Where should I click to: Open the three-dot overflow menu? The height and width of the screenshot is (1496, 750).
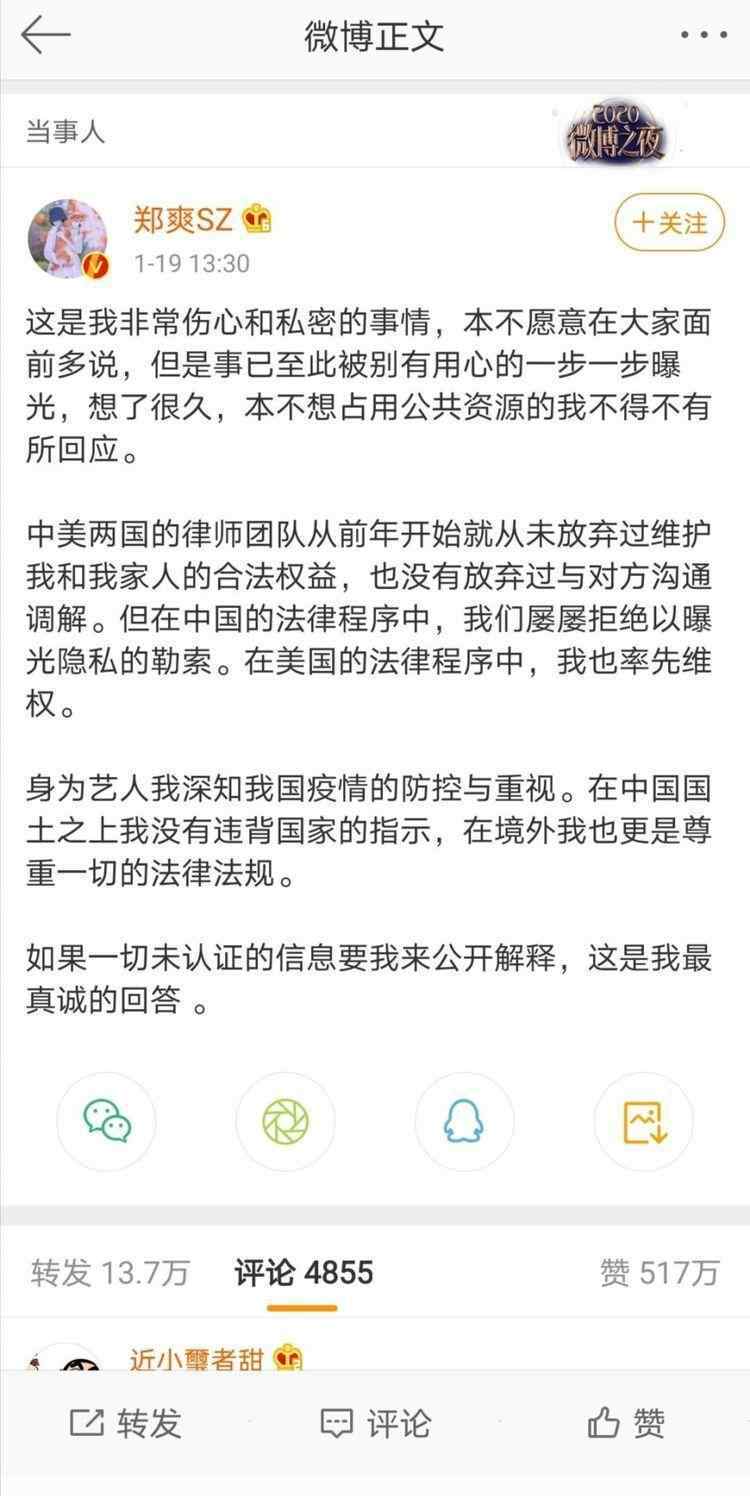click(704, 36)
